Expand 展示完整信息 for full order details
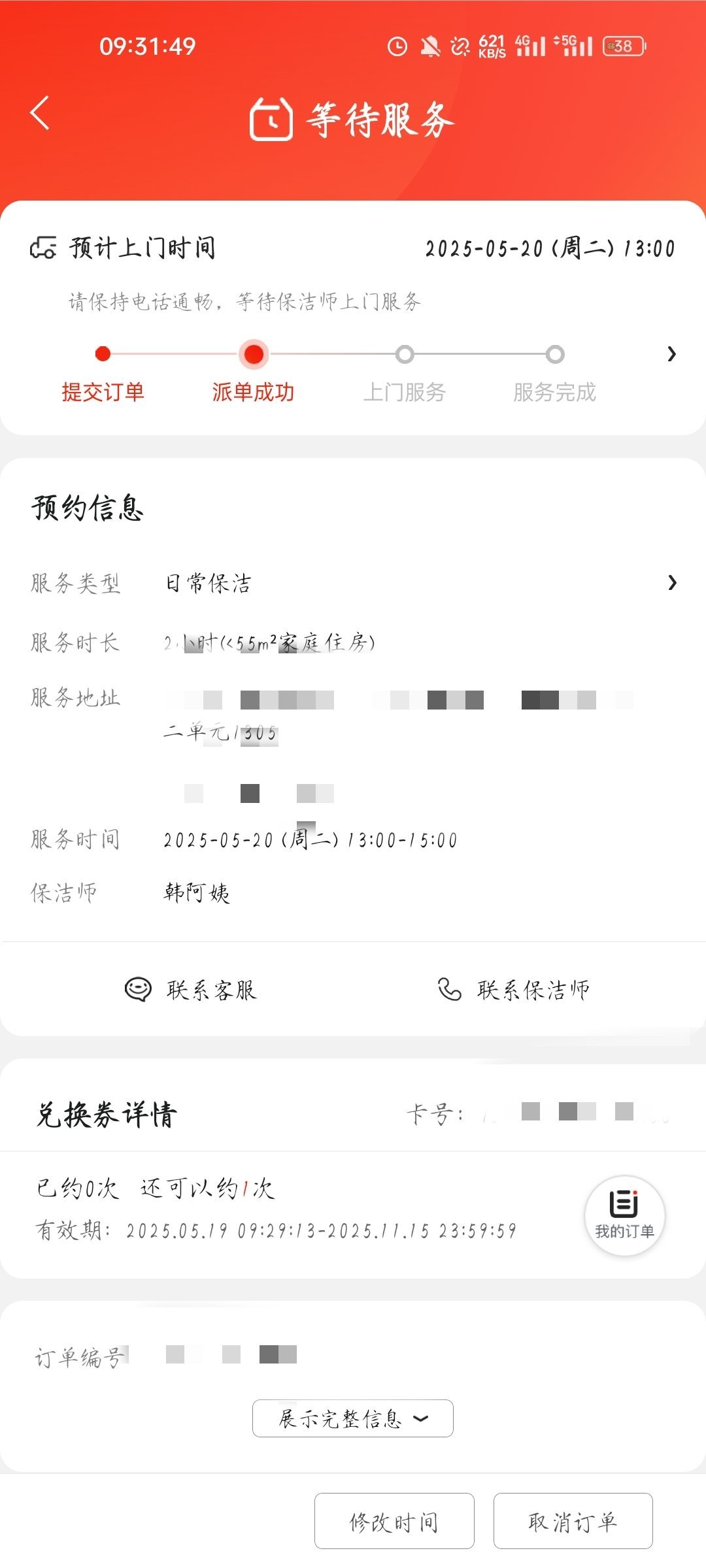Image resolution: width=706 pixels, height=1568 pixels. tap(353, 1418)
